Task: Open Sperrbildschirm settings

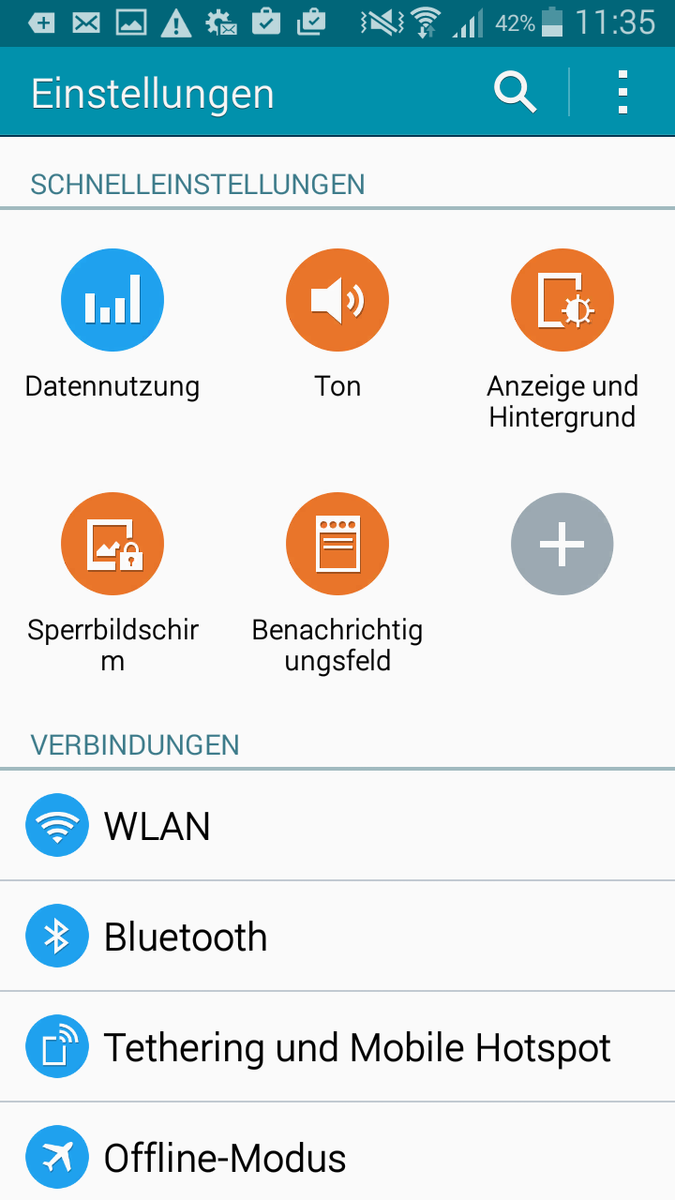Action: [x=112, y=545]
